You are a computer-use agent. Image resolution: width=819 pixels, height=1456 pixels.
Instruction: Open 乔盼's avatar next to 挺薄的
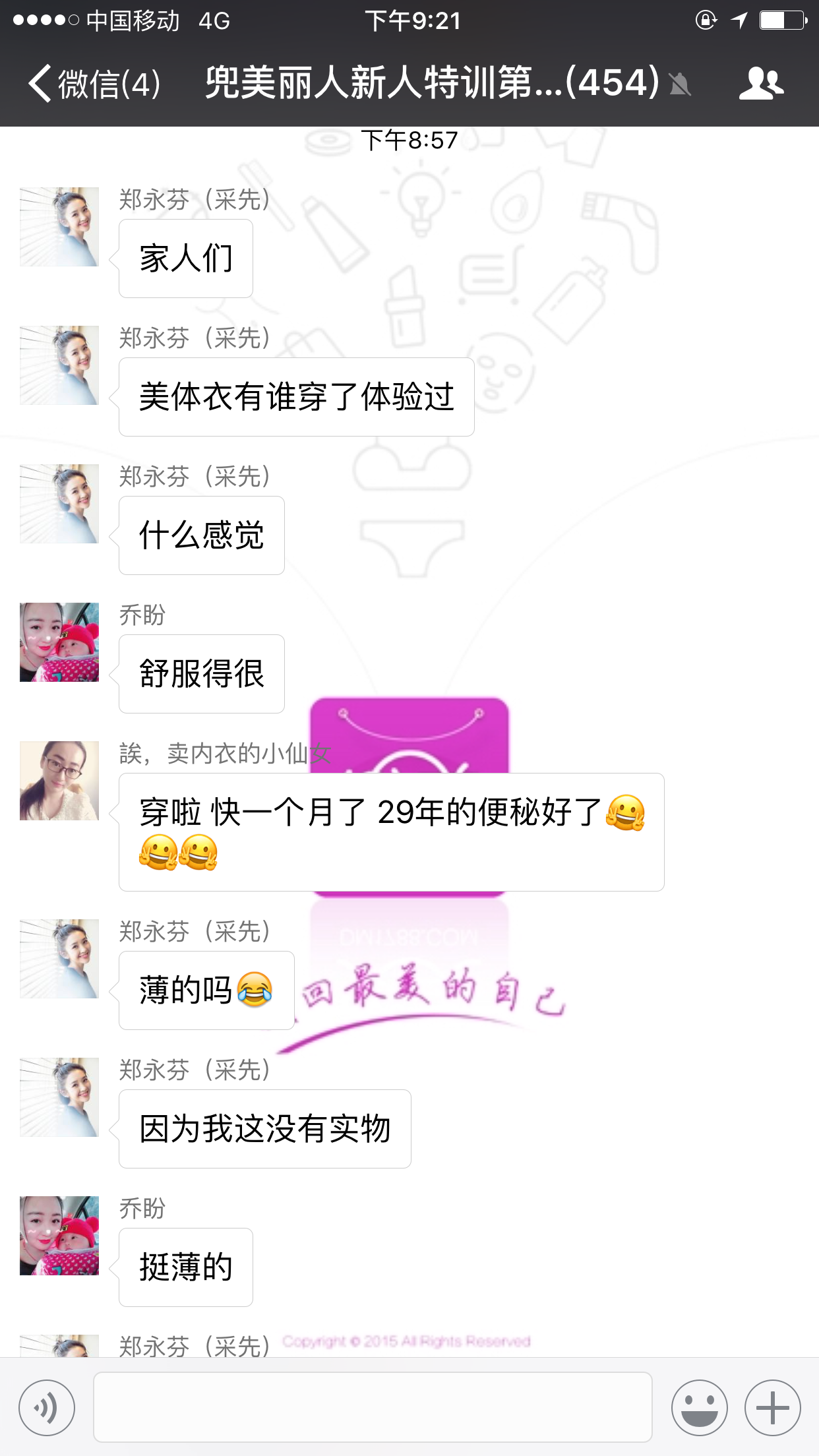point(59,1236)
